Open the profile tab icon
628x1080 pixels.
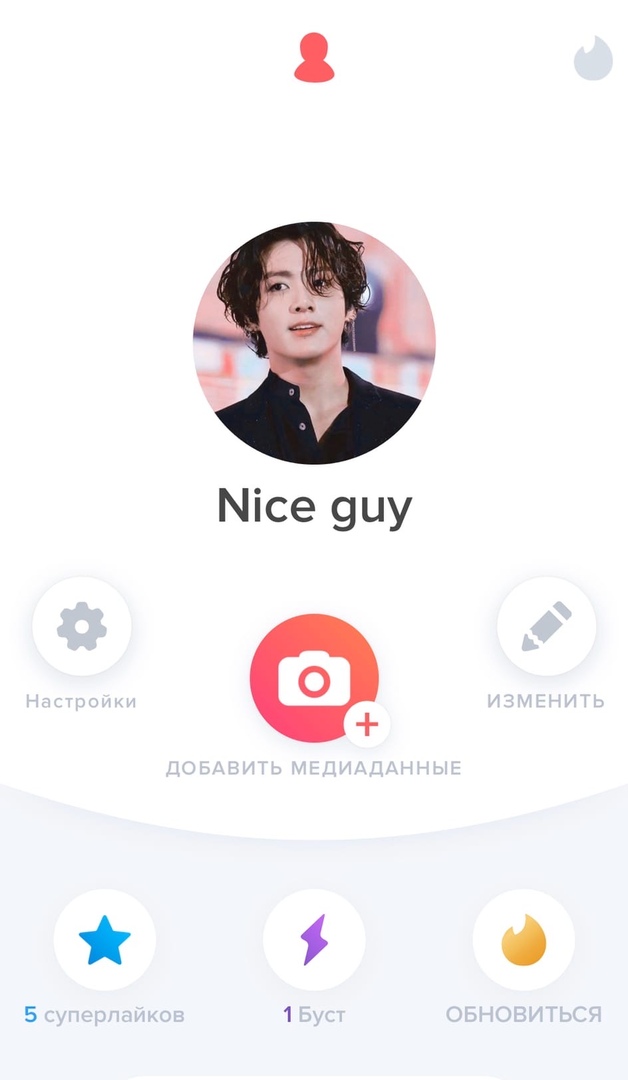(x=313, y=58)
